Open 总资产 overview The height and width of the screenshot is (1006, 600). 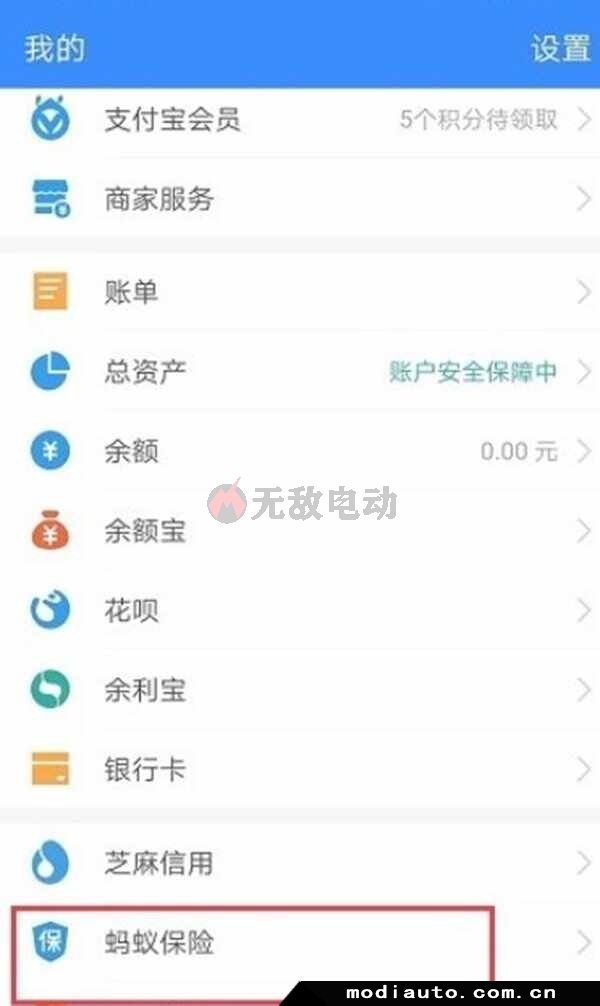[x=300, y=372]
